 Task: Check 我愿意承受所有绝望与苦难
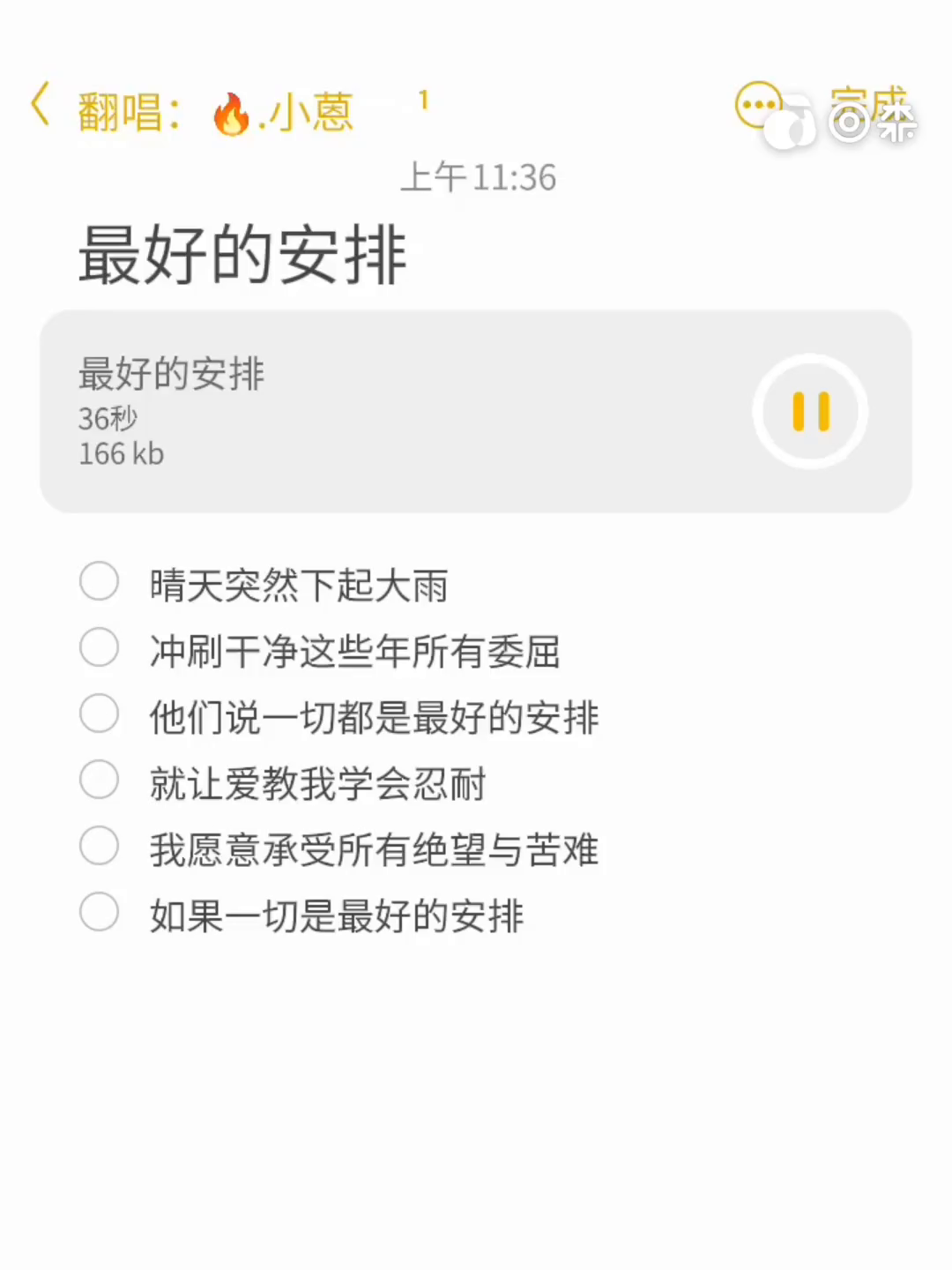click(x=100, y=847)
